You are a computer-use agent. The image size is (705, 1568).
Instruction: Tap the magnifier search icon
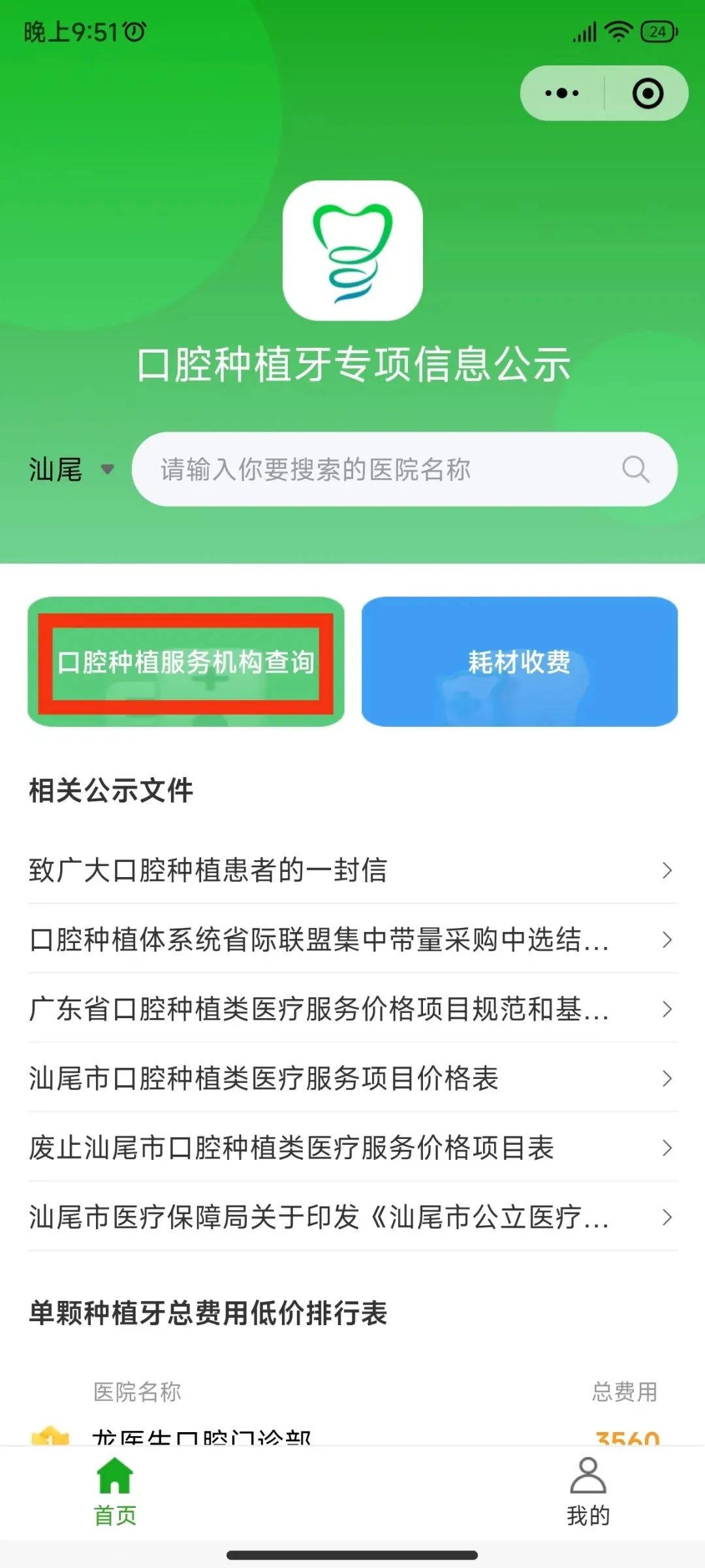pyautogui.click(x=635, y=470)
